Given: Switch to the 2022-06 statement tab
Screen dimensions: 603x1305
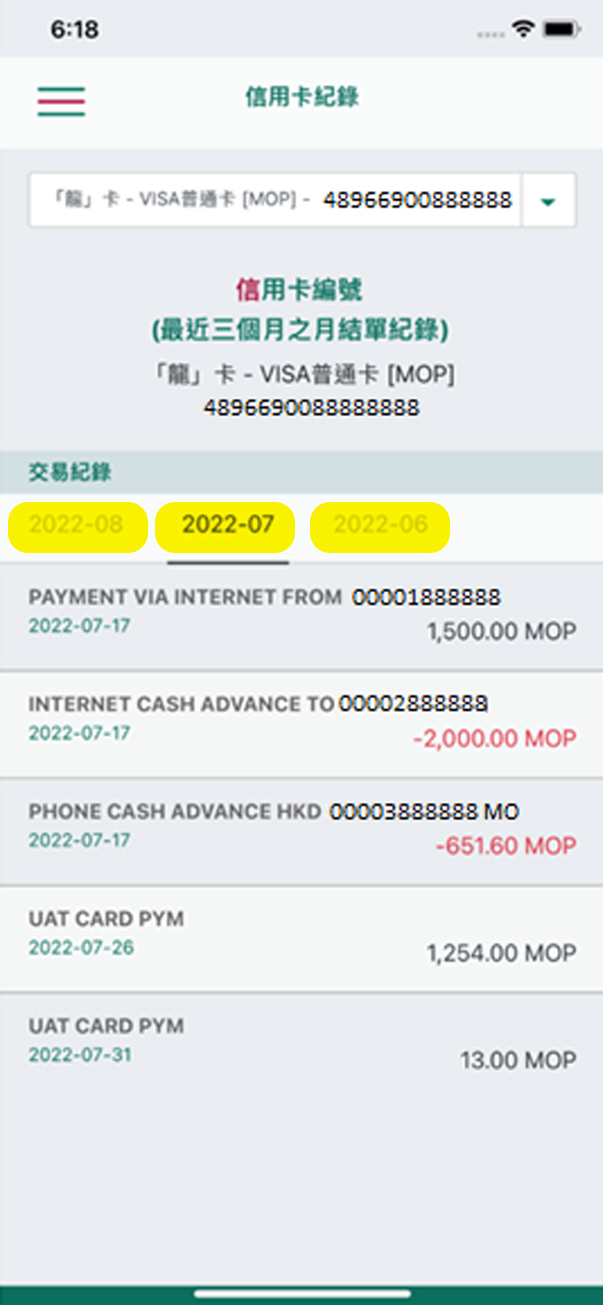Looking at the screenshot, I should point(380,526).
